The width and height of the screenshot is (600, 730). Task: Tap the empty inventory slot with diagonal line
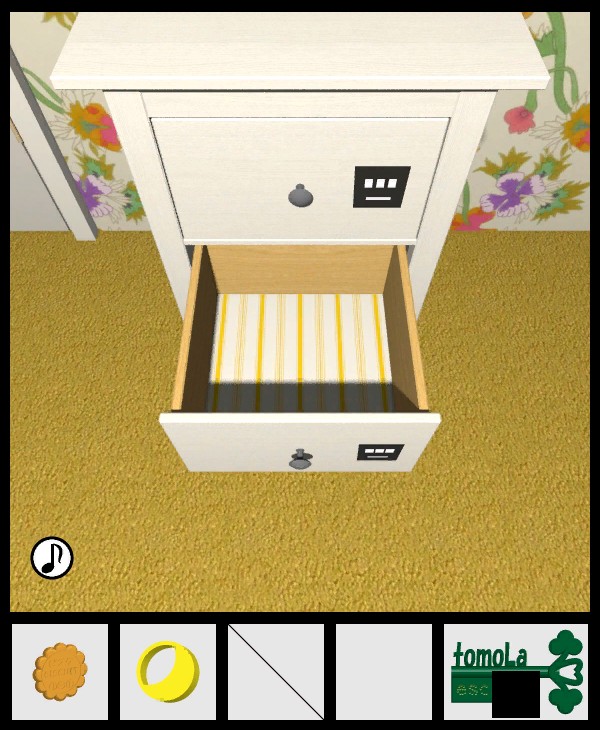(276, 671)
